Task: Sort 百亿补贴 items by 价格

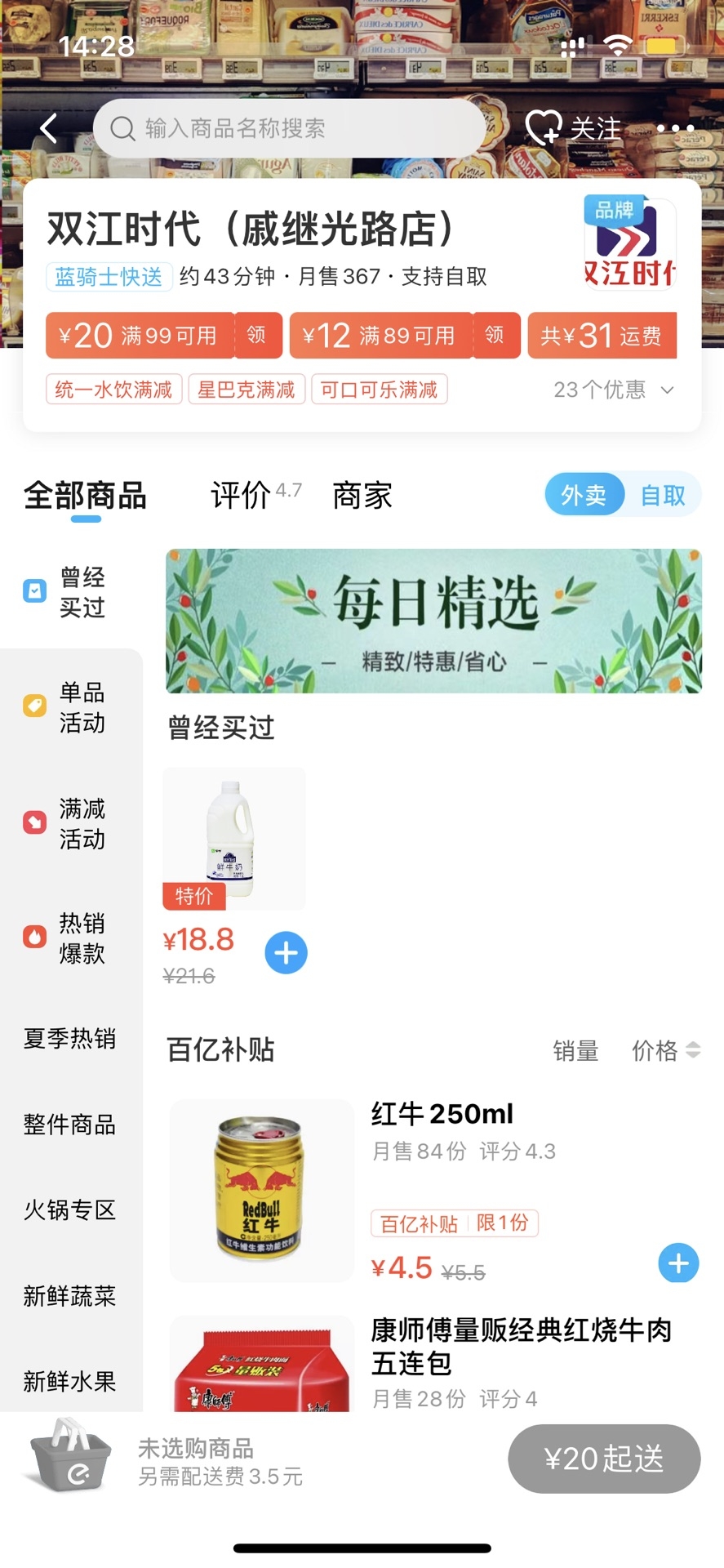Action: [x=665, y=1050]
